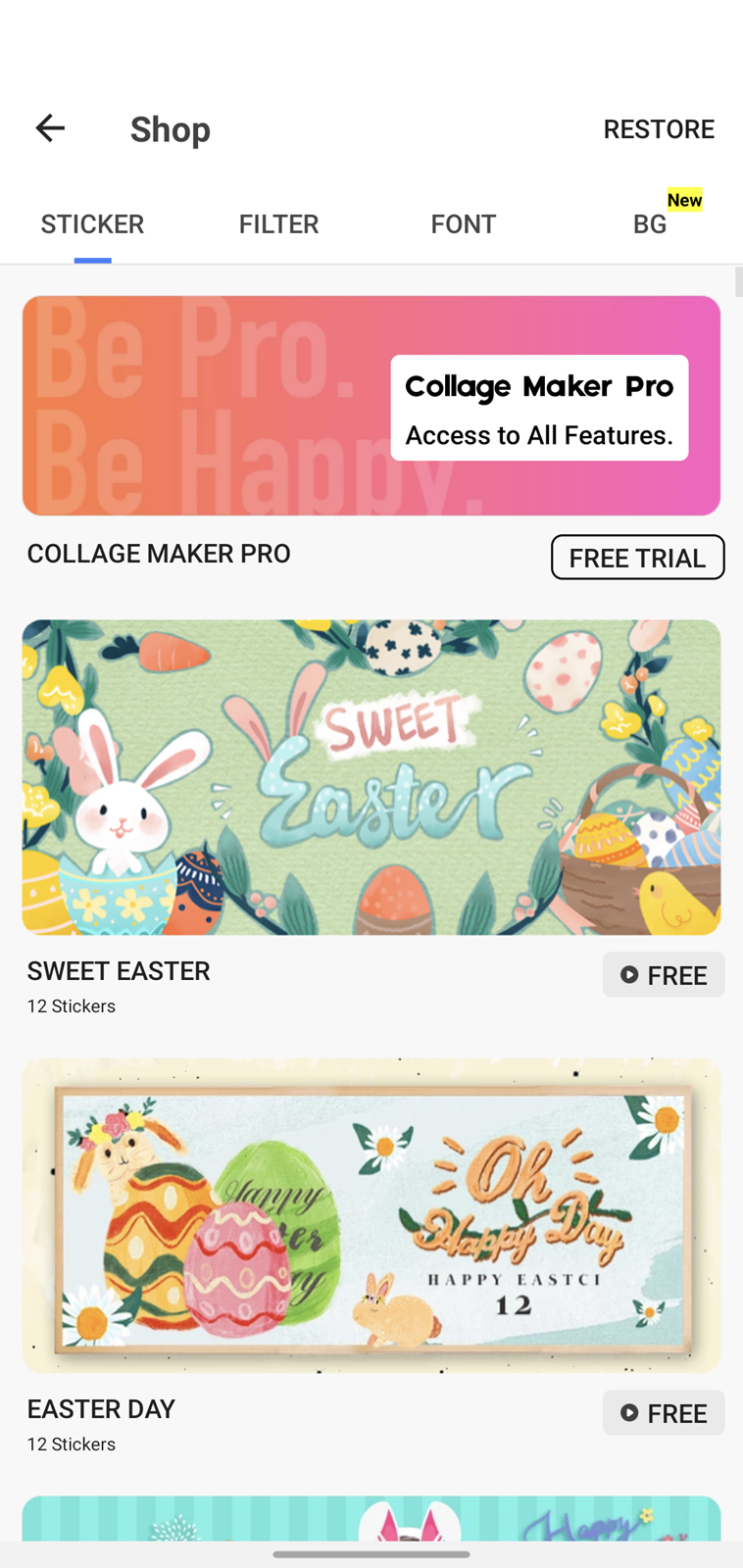The image size is (743, 1568).
Task: Go back using the arrow icon
Action: tap(50, 128)
